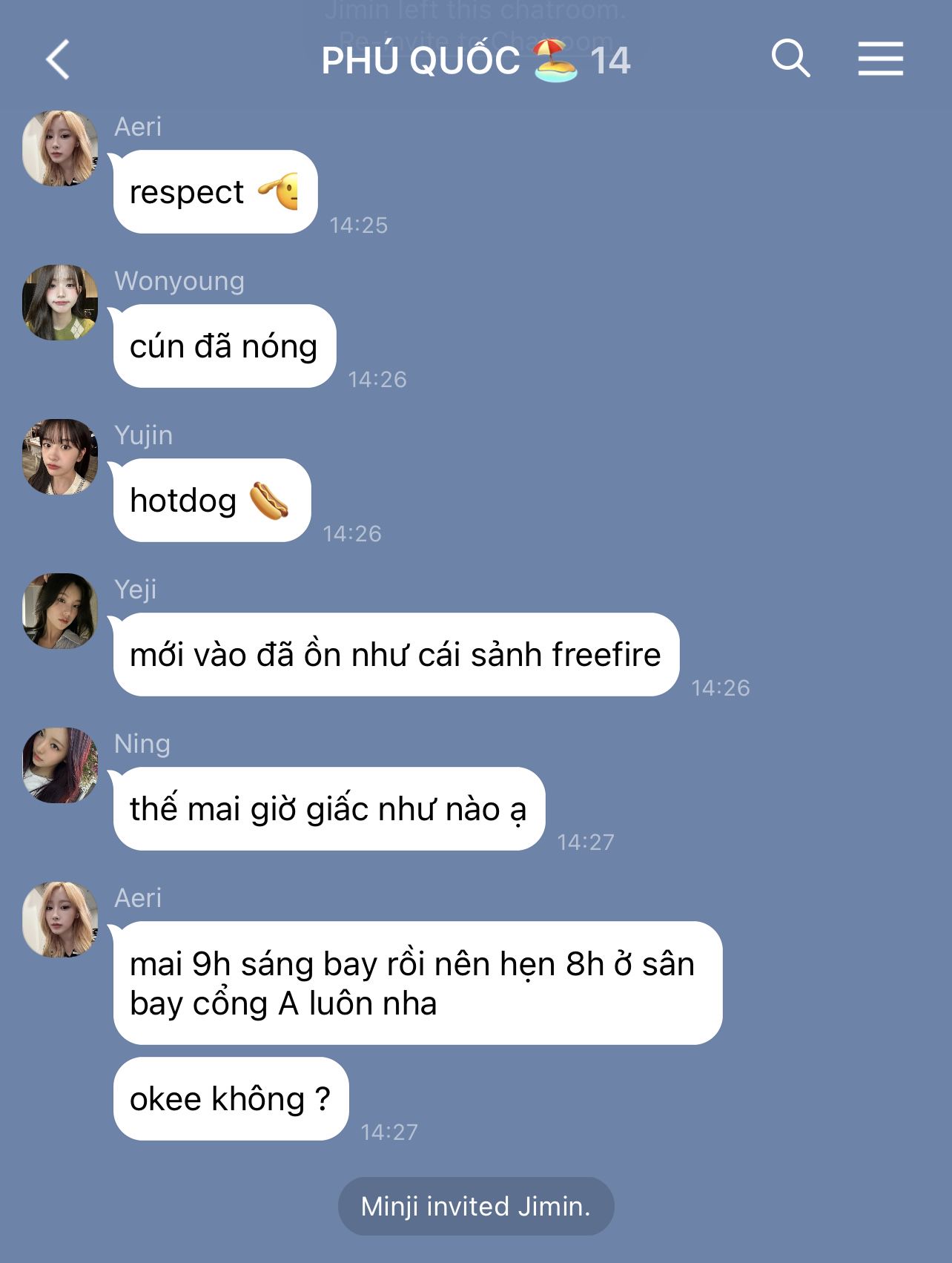View Yujin's profile avatar

coord(60,457)
